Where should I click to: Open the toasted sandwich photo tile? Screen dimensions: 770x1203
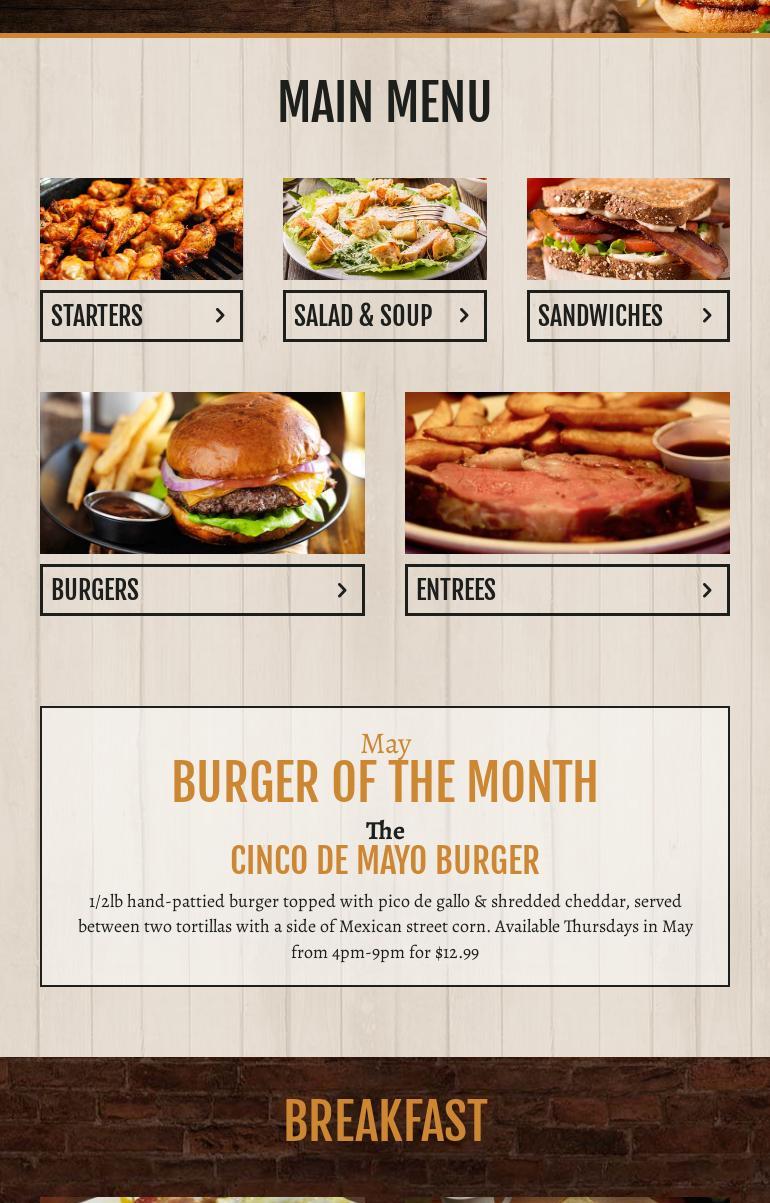point(628,229)
